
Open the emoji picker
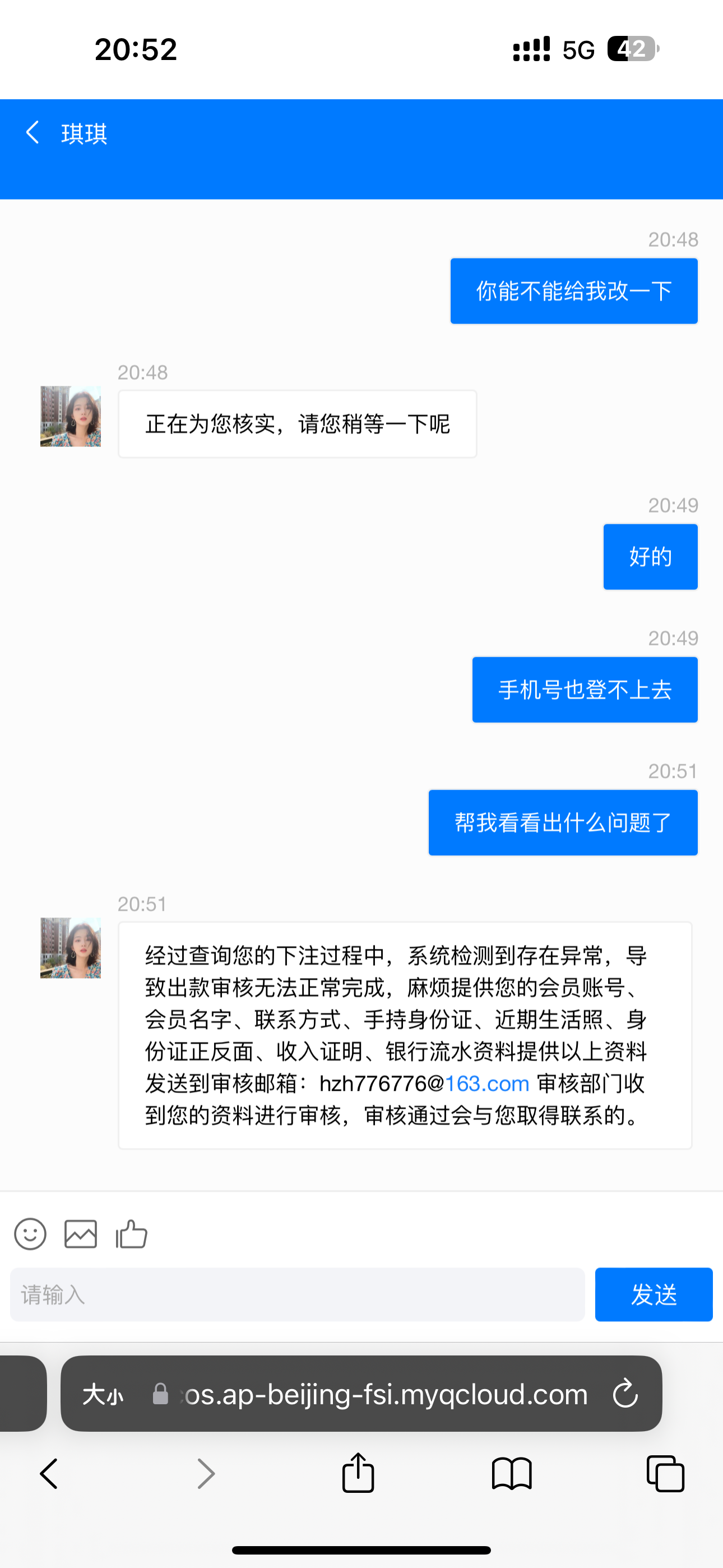tap(30, 1234)
